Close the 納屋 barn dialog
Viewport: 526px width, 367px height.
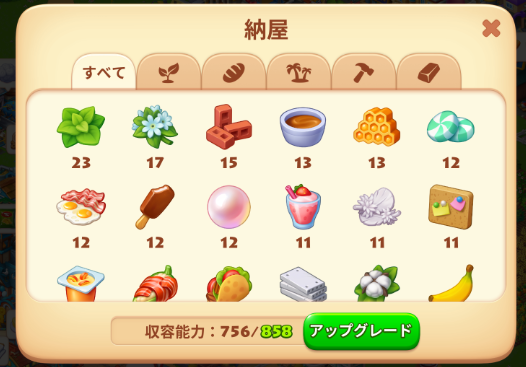pyautogui.click(x=491, y=28)
